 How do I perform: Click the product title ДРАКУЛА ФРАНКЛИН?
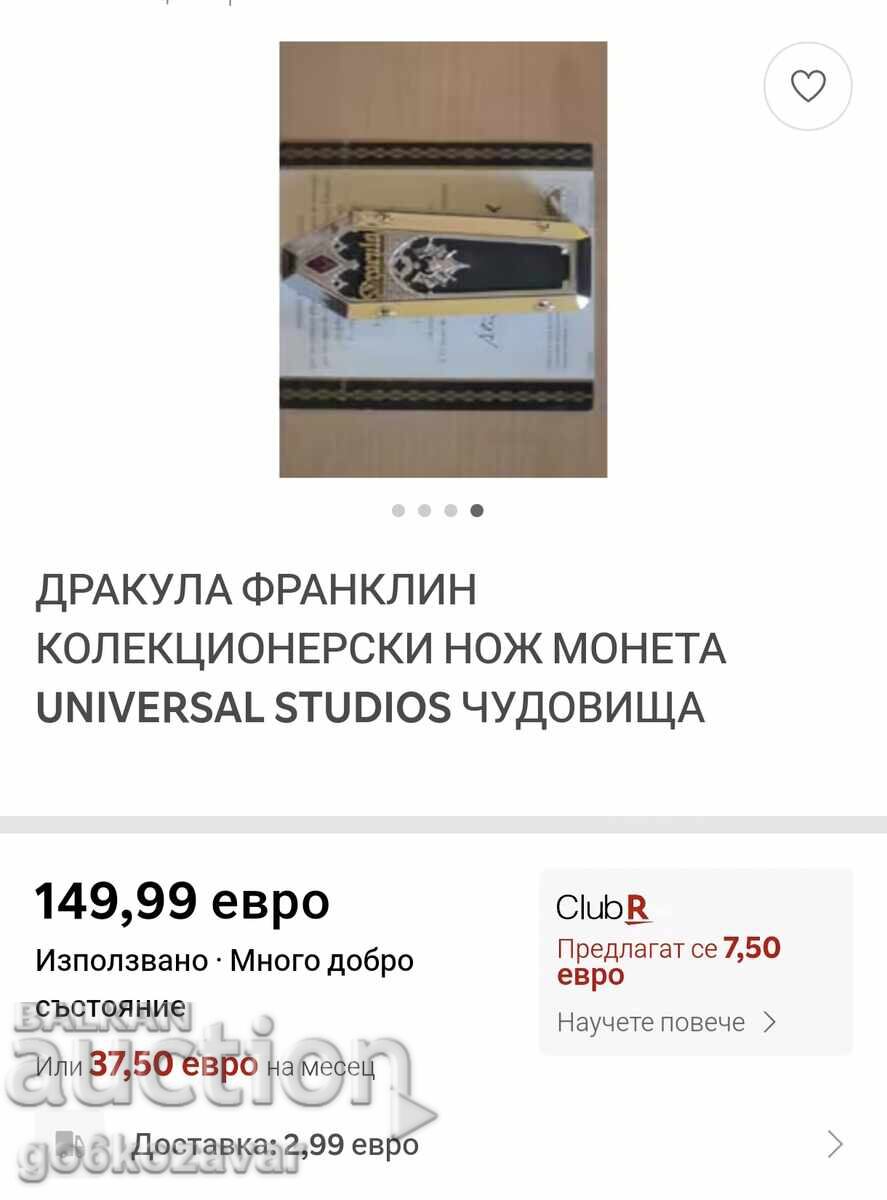coord(257,593)
